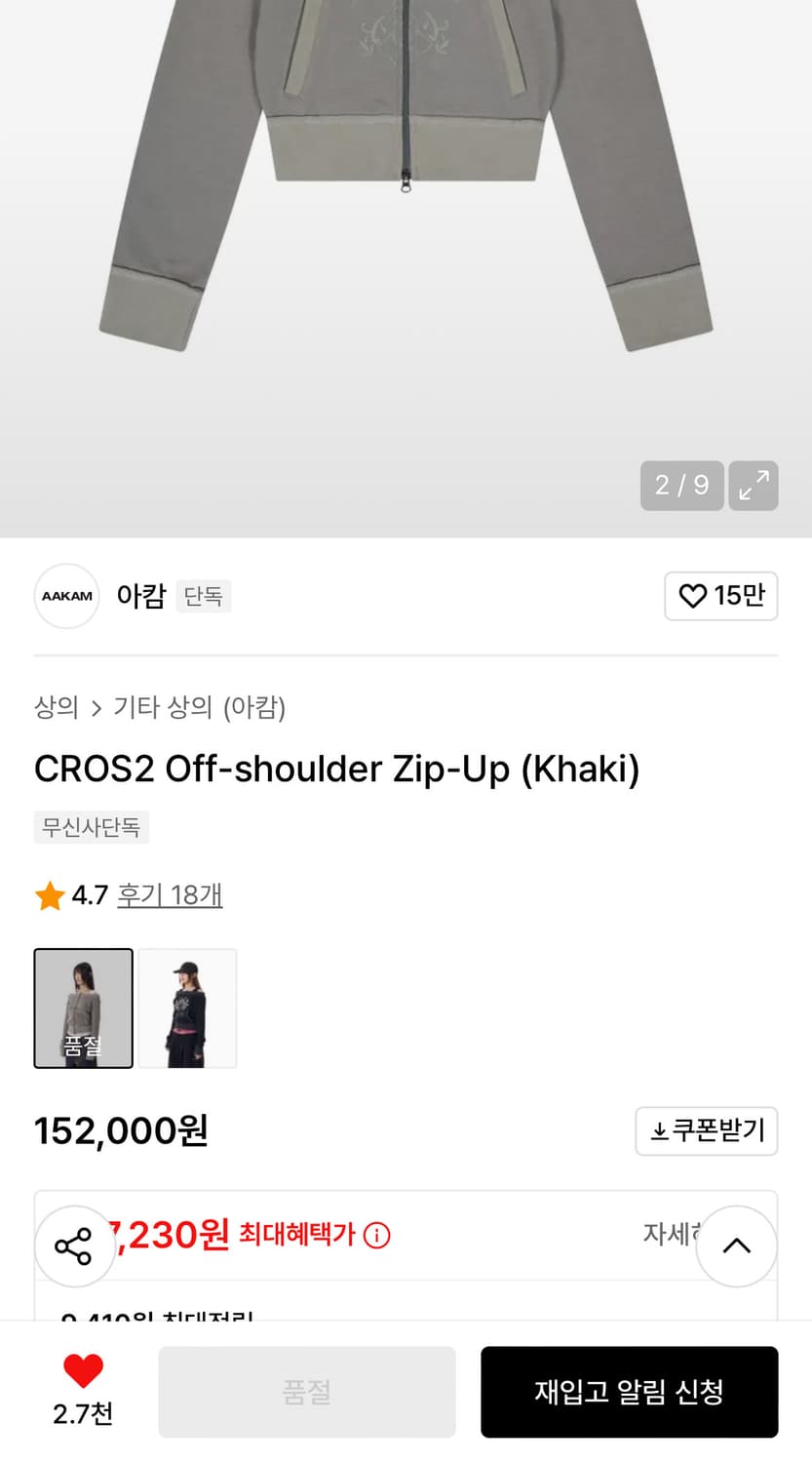Collapse the benefit price panel chevron
This screenshot has width=812, height=1463.
(737, 1246)
